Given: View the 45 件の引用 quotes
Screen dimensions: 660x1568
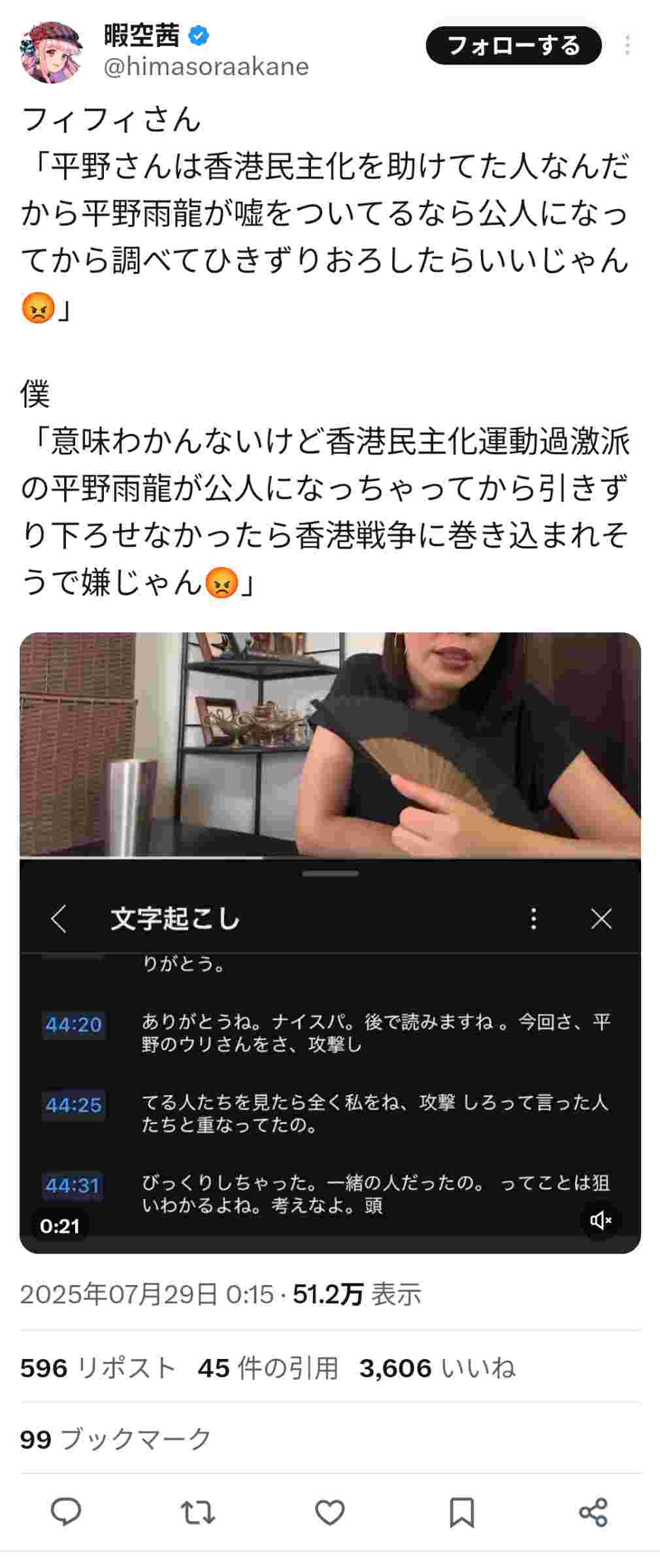Looking at the screenshot, I should (x=267, y=1368).
